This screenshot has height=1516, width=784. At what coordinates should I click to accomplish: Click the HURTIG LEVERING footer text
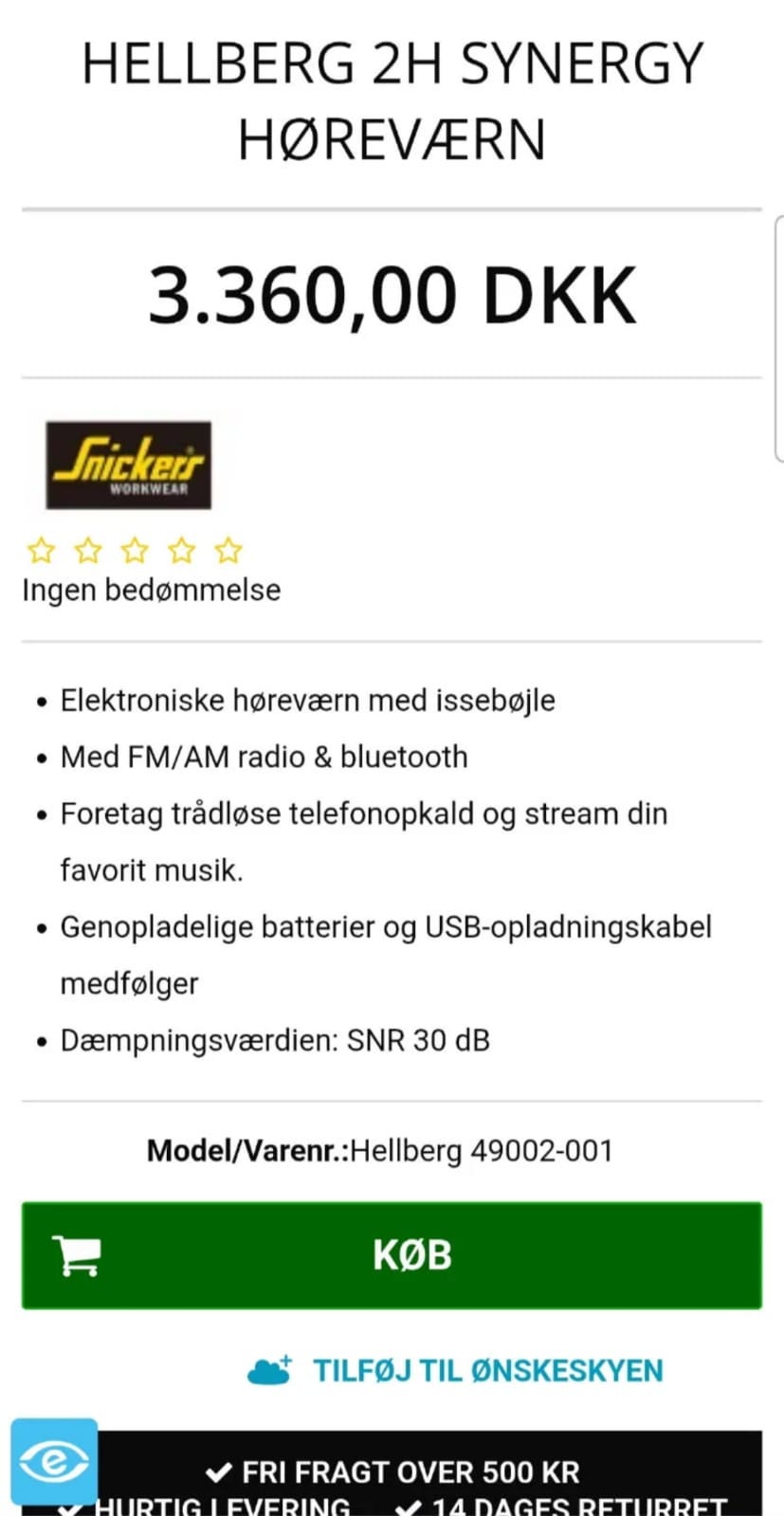[x=223, y=1507]
